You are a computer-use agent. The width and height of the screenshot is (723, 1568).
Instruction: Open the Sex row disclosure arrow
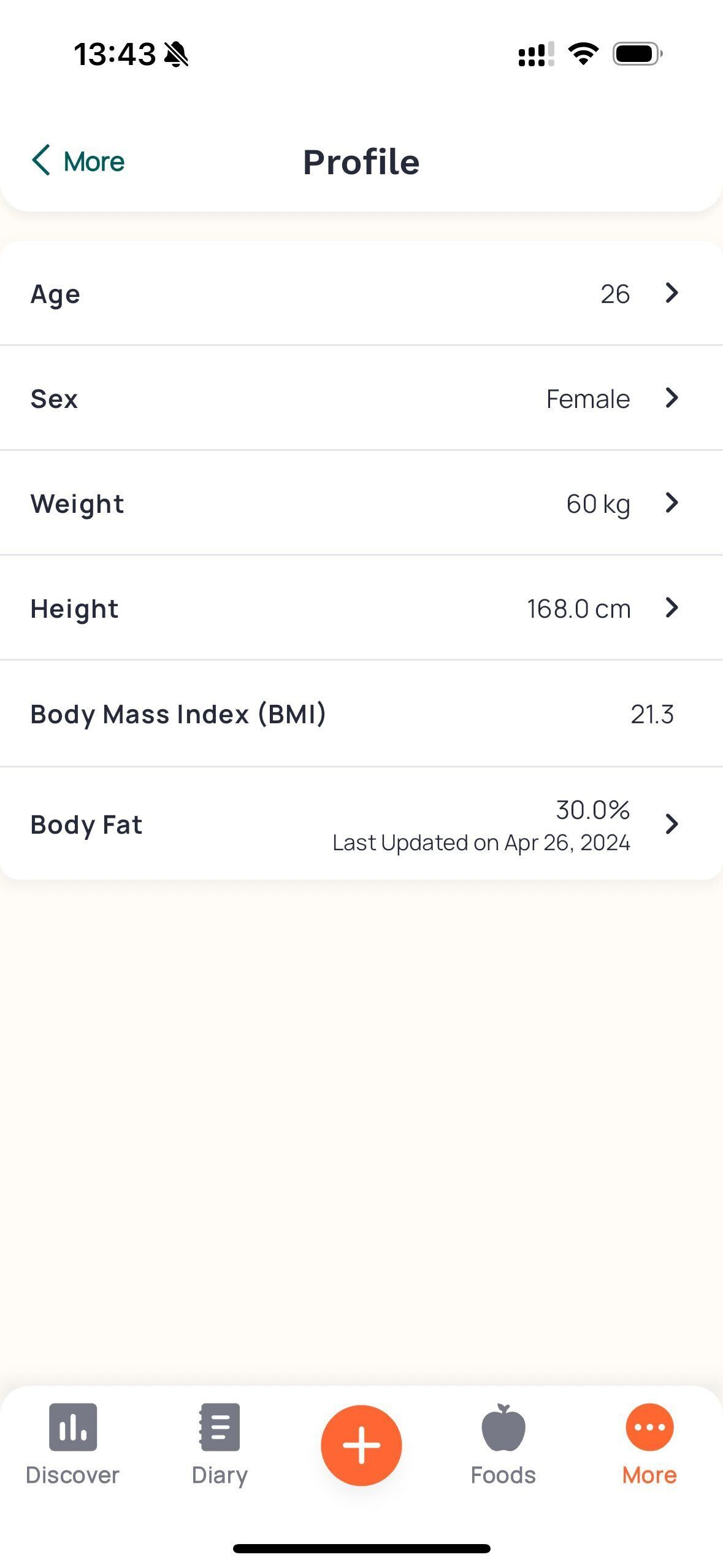[671, 398]
